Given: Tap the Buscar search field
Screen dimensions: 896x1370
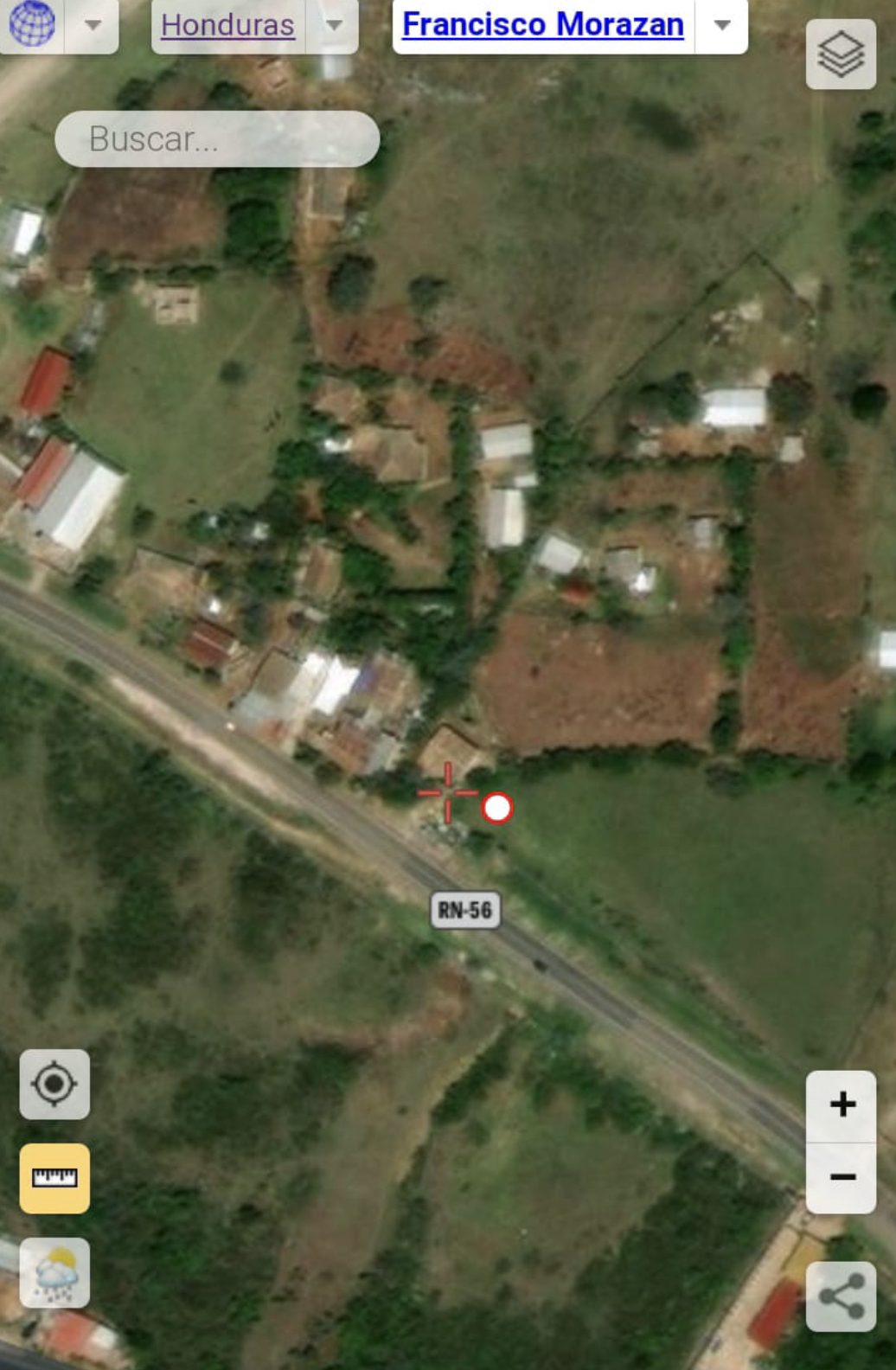Looking at the screenshot, I should (216, 138).
